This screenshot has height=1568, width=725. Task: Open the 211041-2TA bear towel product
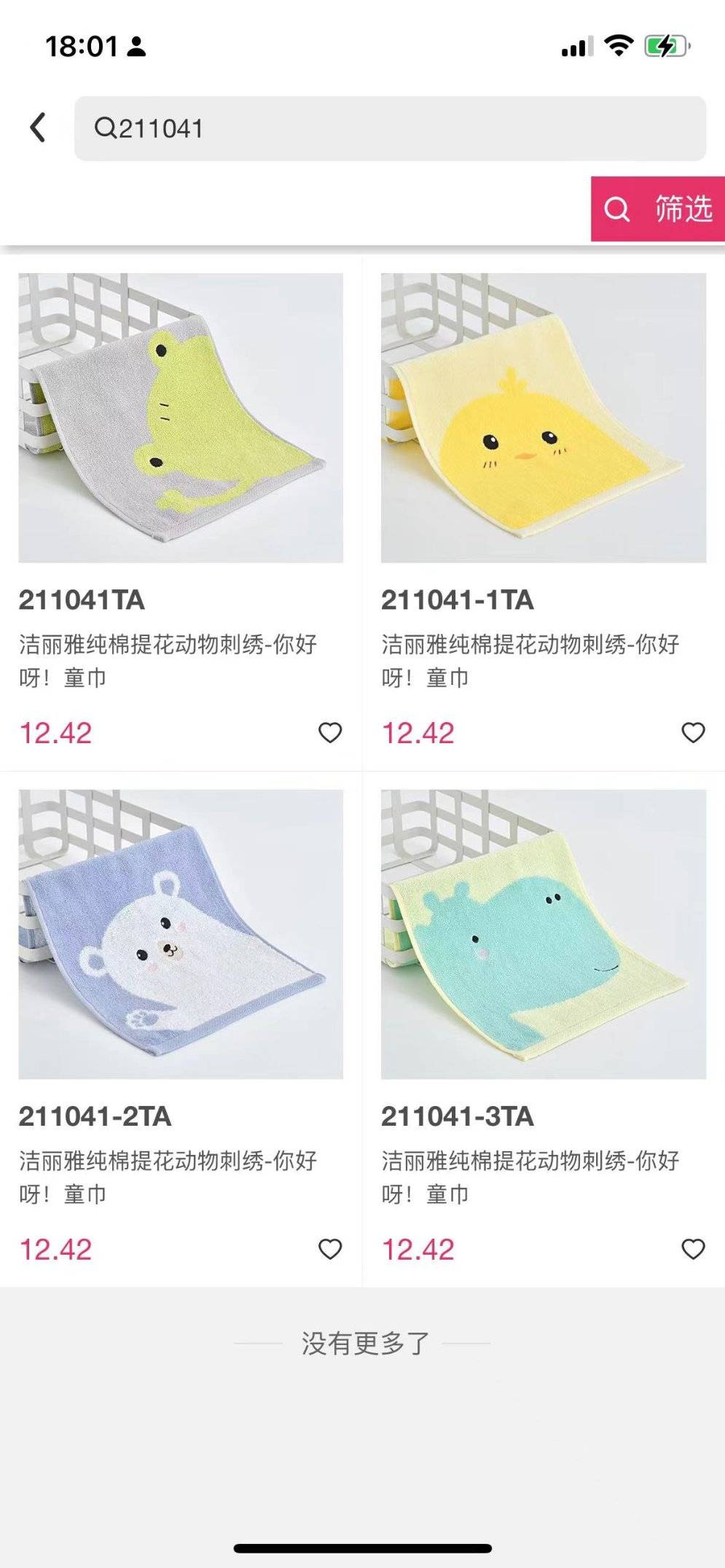[181, 934]
